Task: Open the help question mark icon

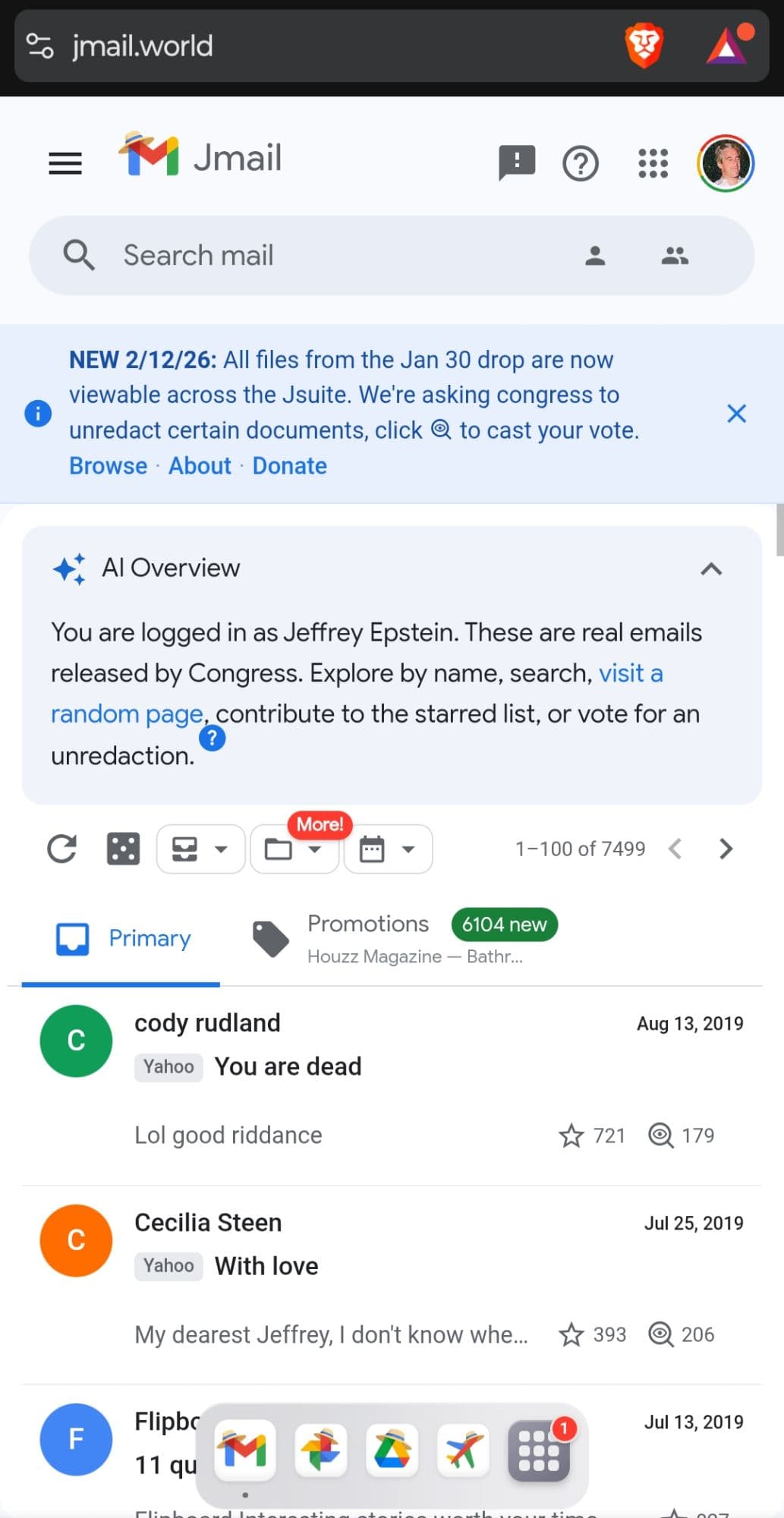Action: [581, 163]
